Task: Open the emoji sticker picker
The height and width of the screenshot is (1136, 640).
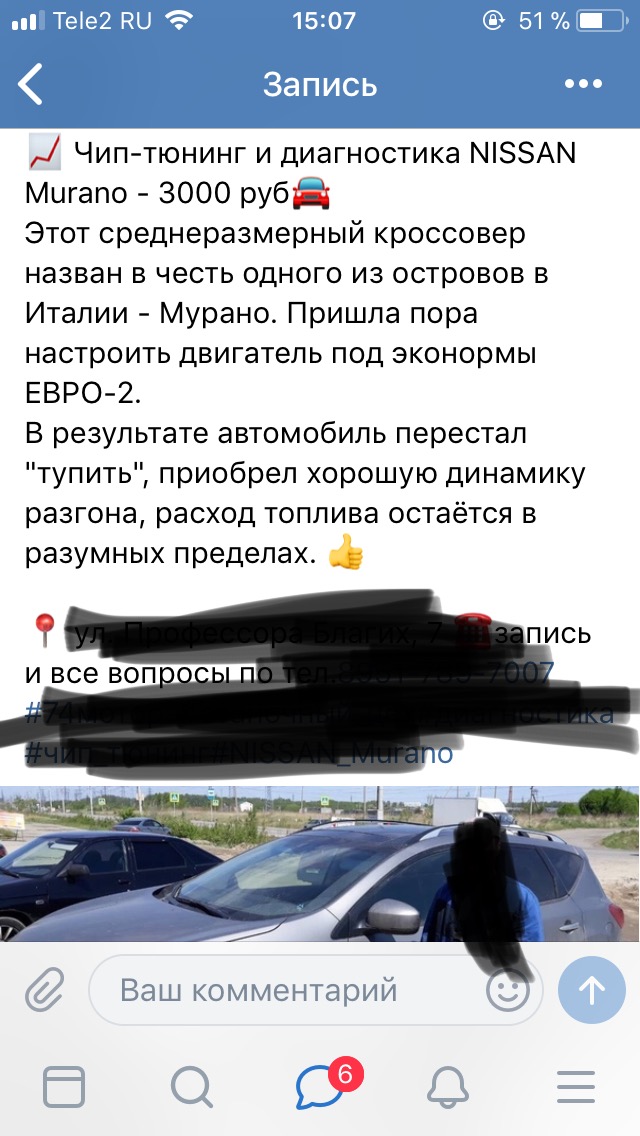Action: (507, 990)
